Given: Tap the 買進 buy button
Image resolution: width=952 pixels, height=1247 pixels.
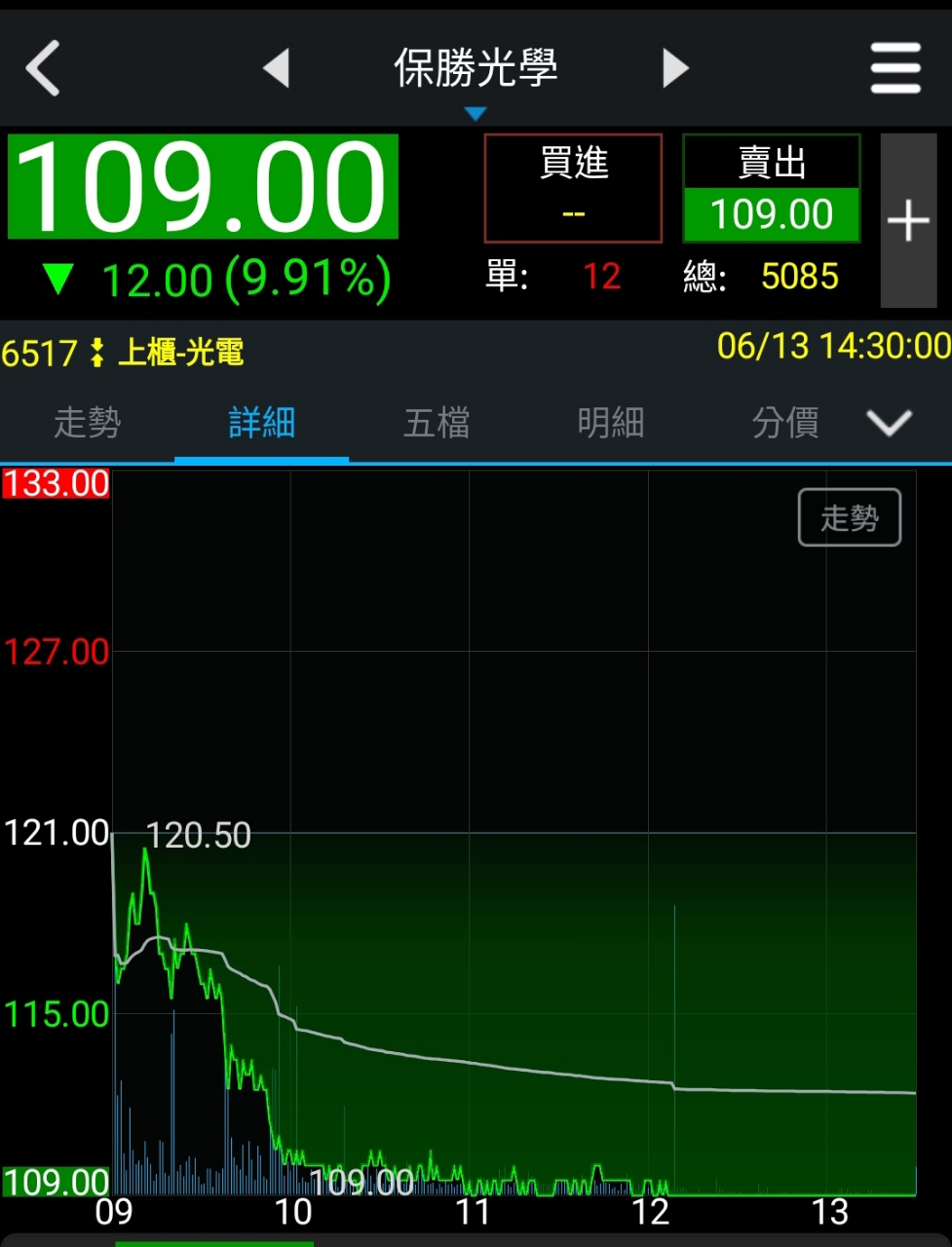Looking at the screenshot, I should [x=573, y=188].
